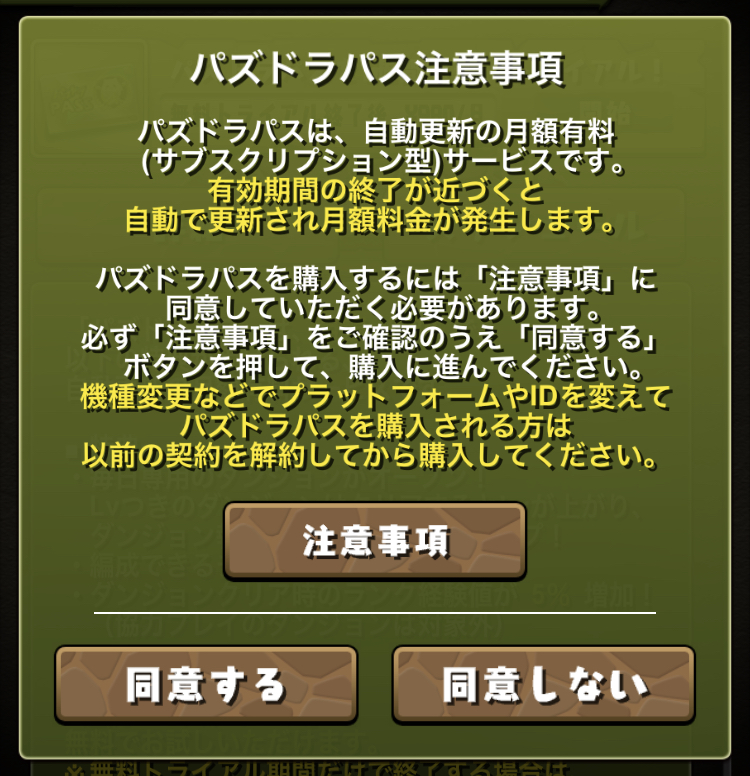Open the 注意事項 notes button
Screen dimensions: 750x776
tap(375, 541)
